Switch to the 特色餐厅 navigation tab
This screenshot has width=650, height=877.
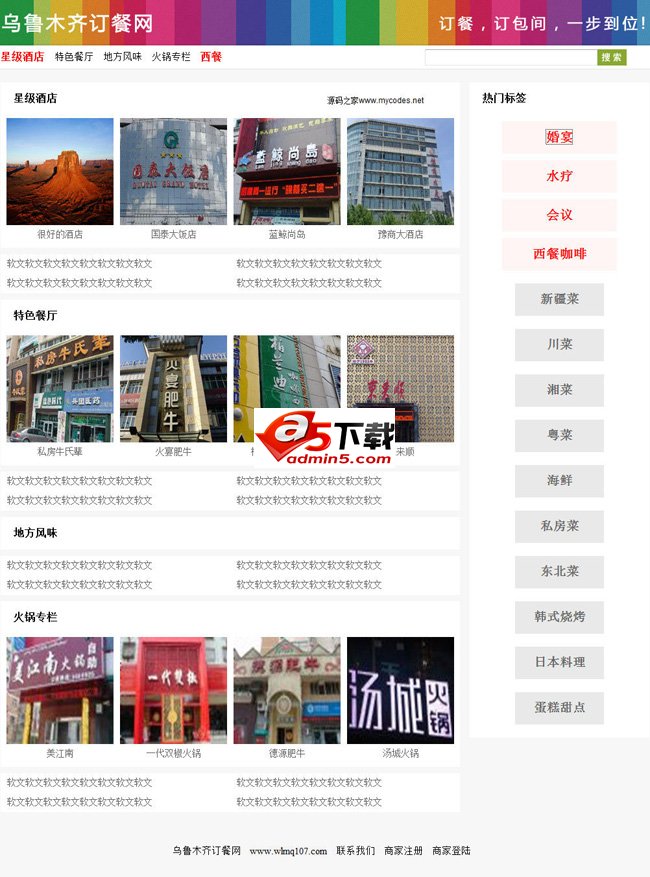click(x=74, y=57)
